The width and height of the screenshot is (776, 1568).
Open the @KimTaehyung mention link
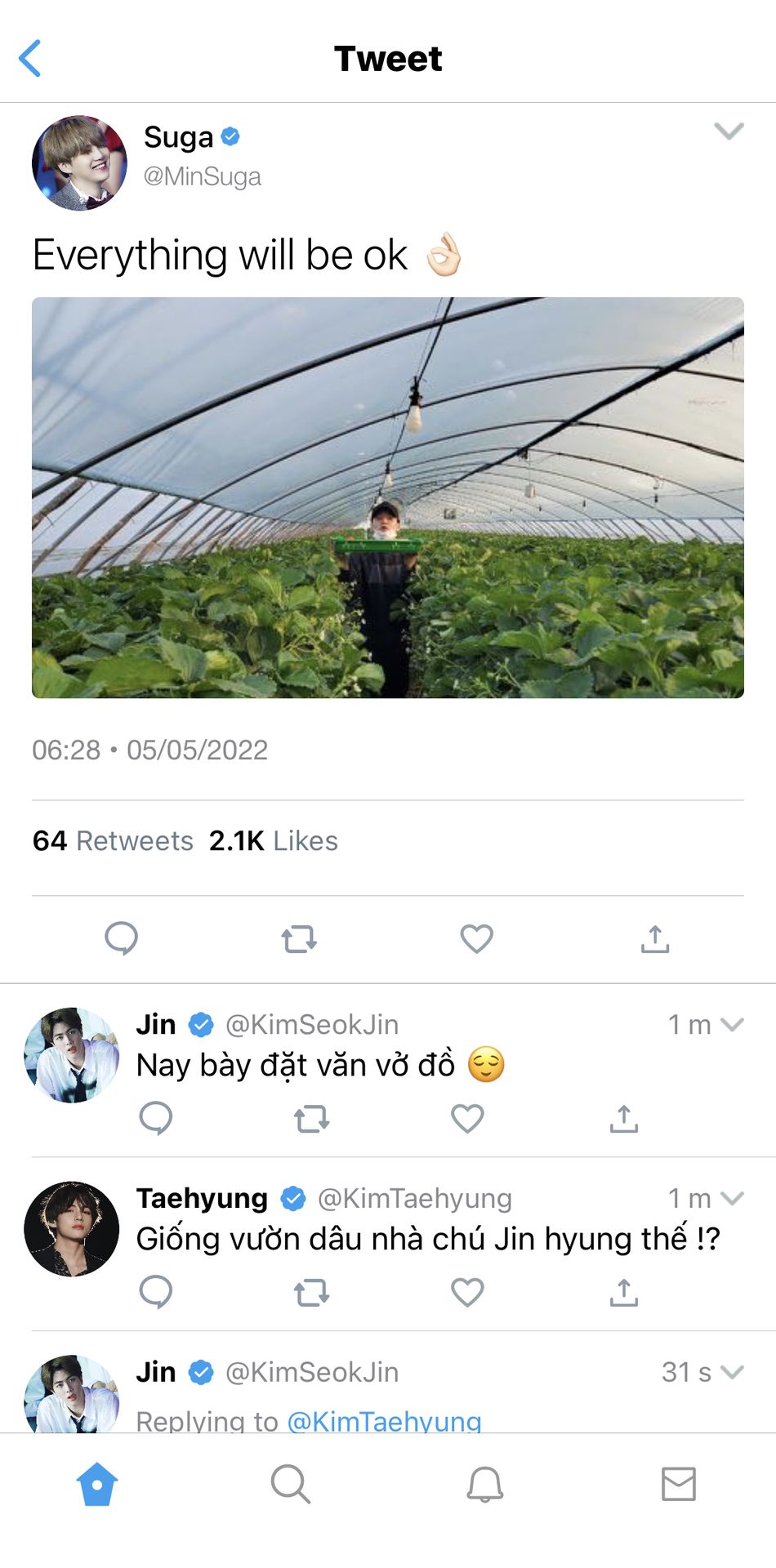(x=384, y=1421)
